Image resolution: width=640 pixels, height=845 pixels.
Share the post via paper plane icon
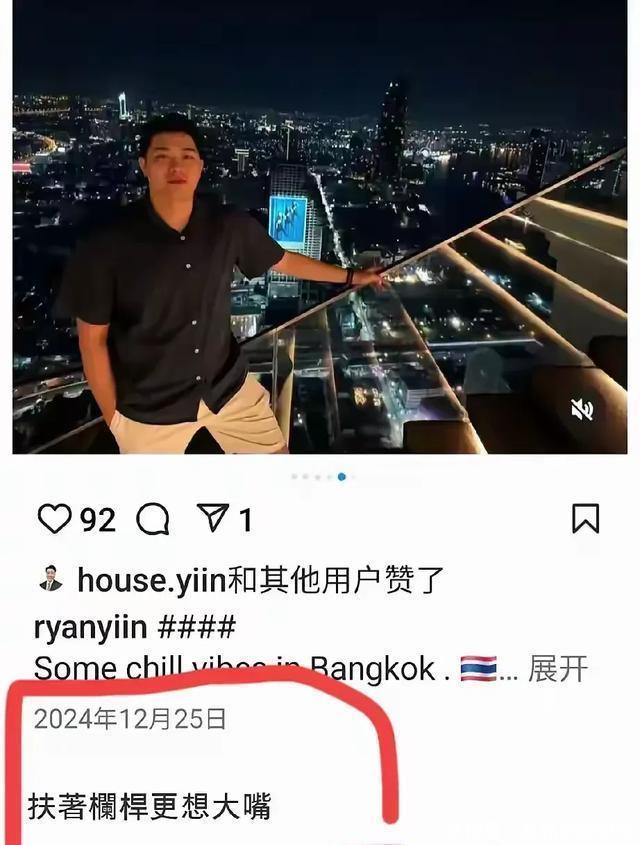[x=213, y=518]
